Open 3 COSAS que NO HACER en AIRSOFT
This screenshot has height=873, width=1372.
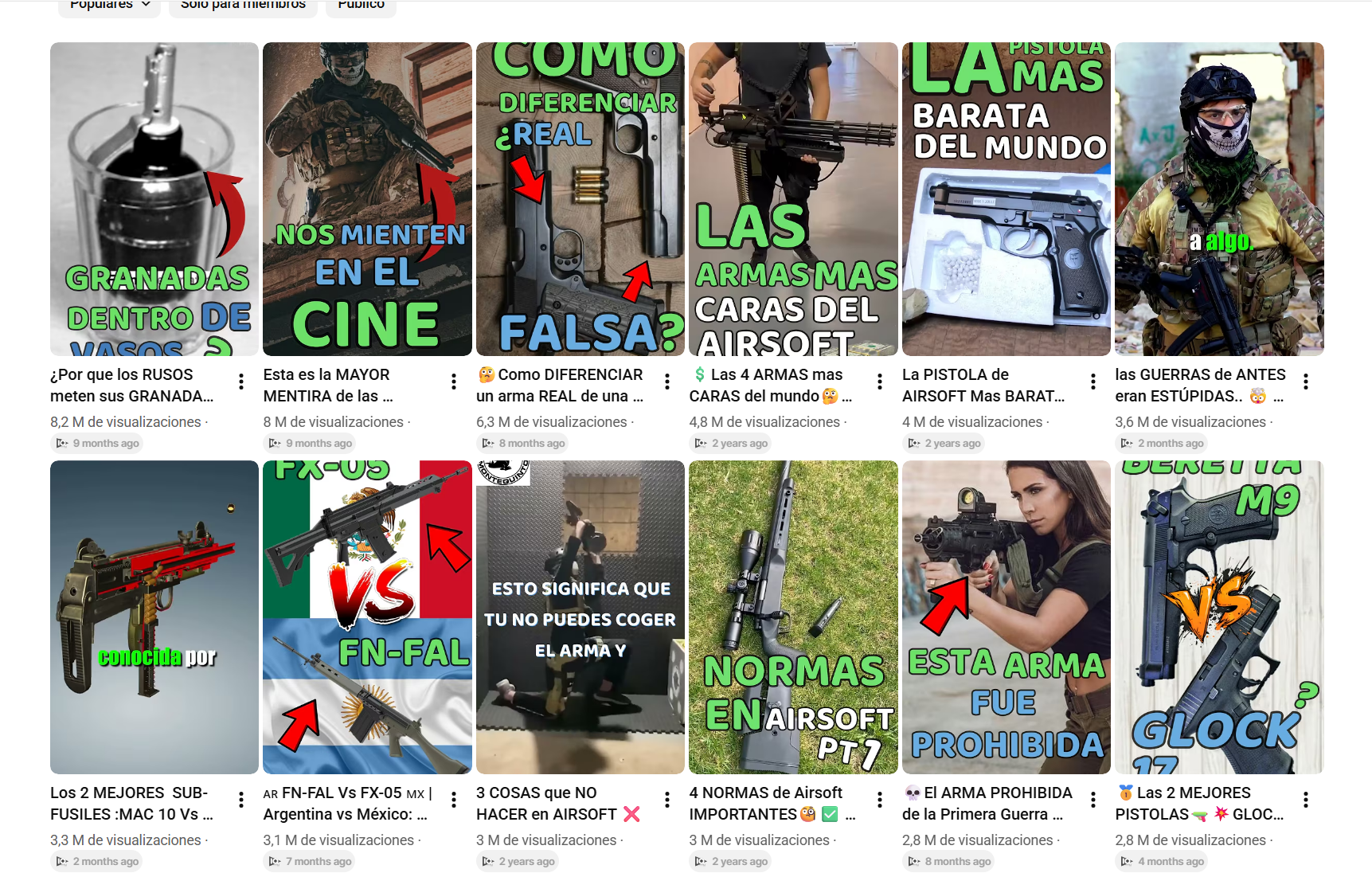(x=580, y=617)
